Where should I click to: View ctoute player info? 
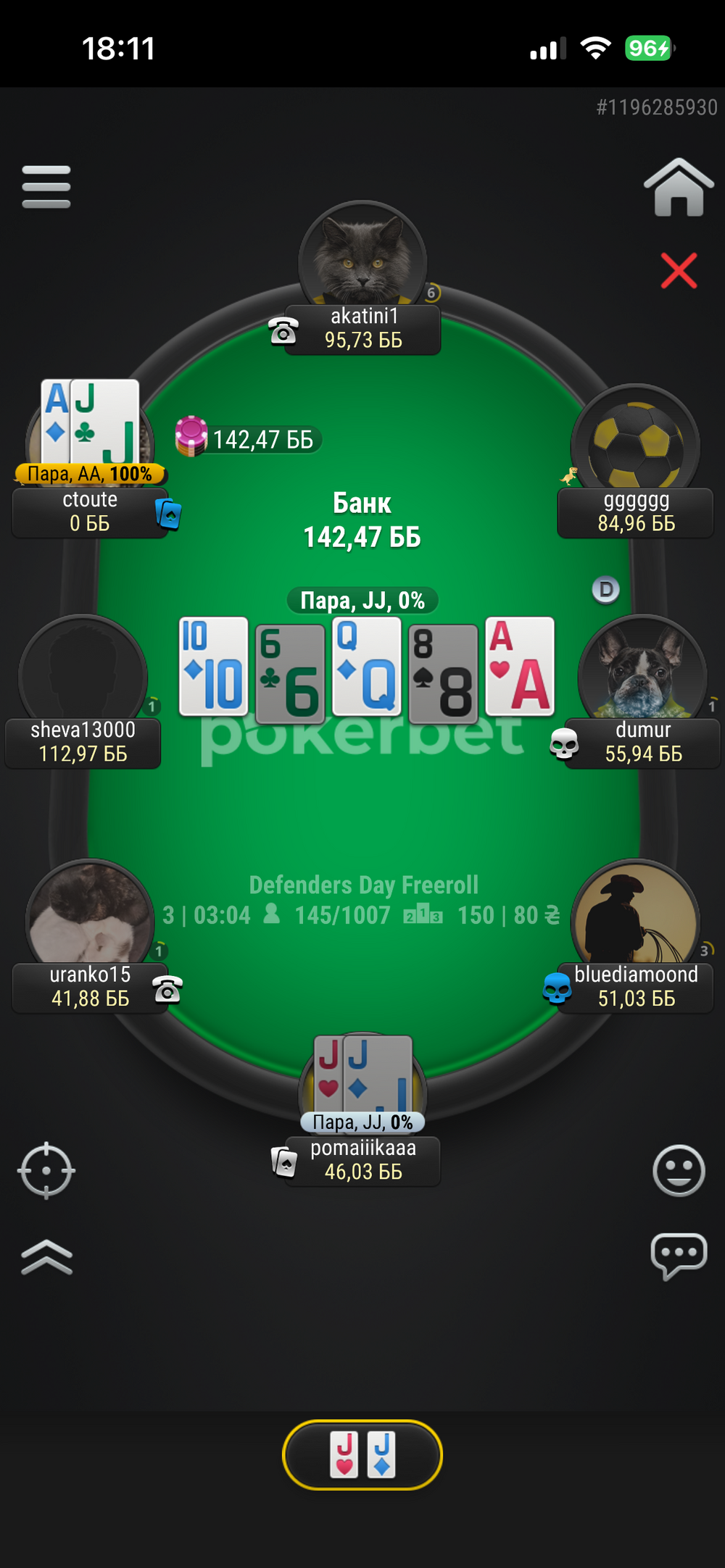pyautogui.click(x=90, y=512)
